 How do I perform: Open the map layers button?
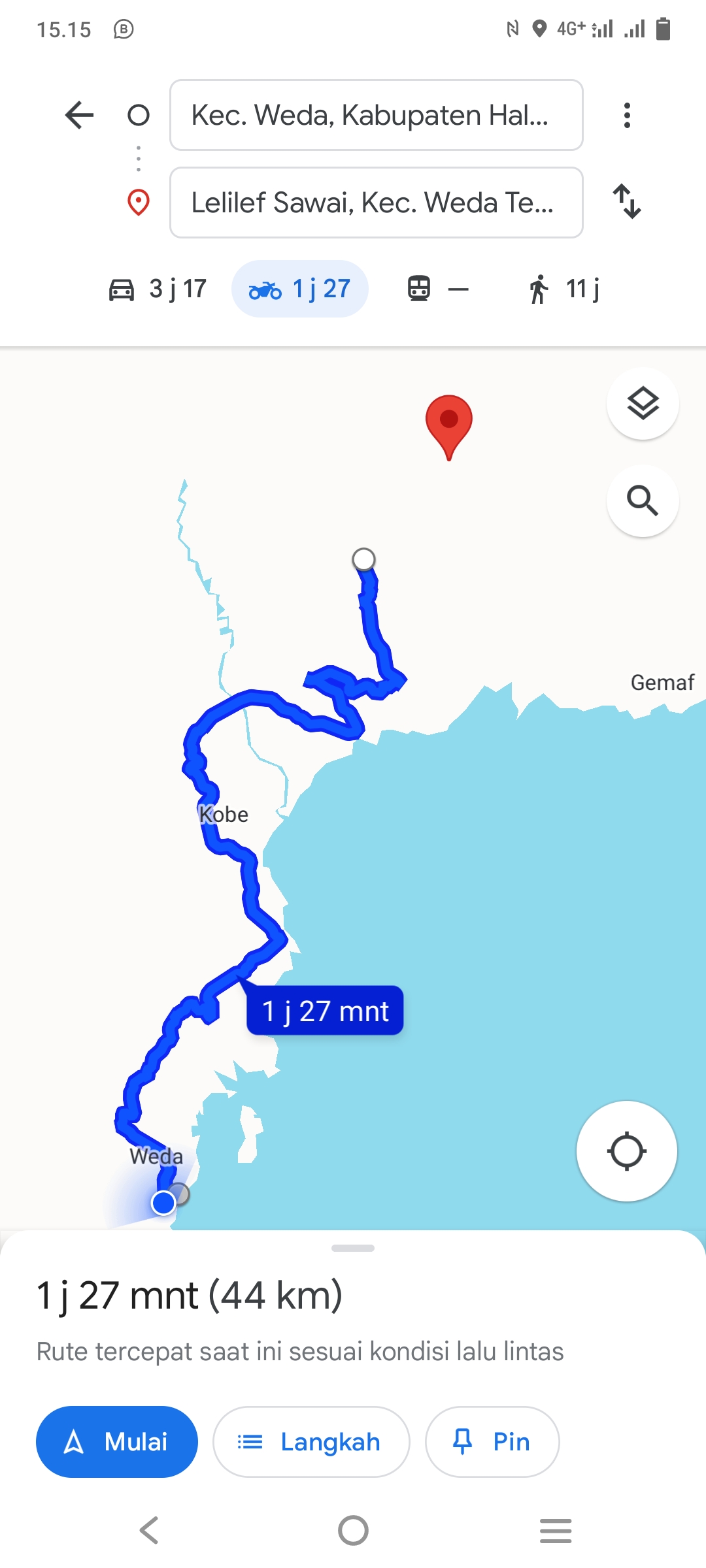643,404
